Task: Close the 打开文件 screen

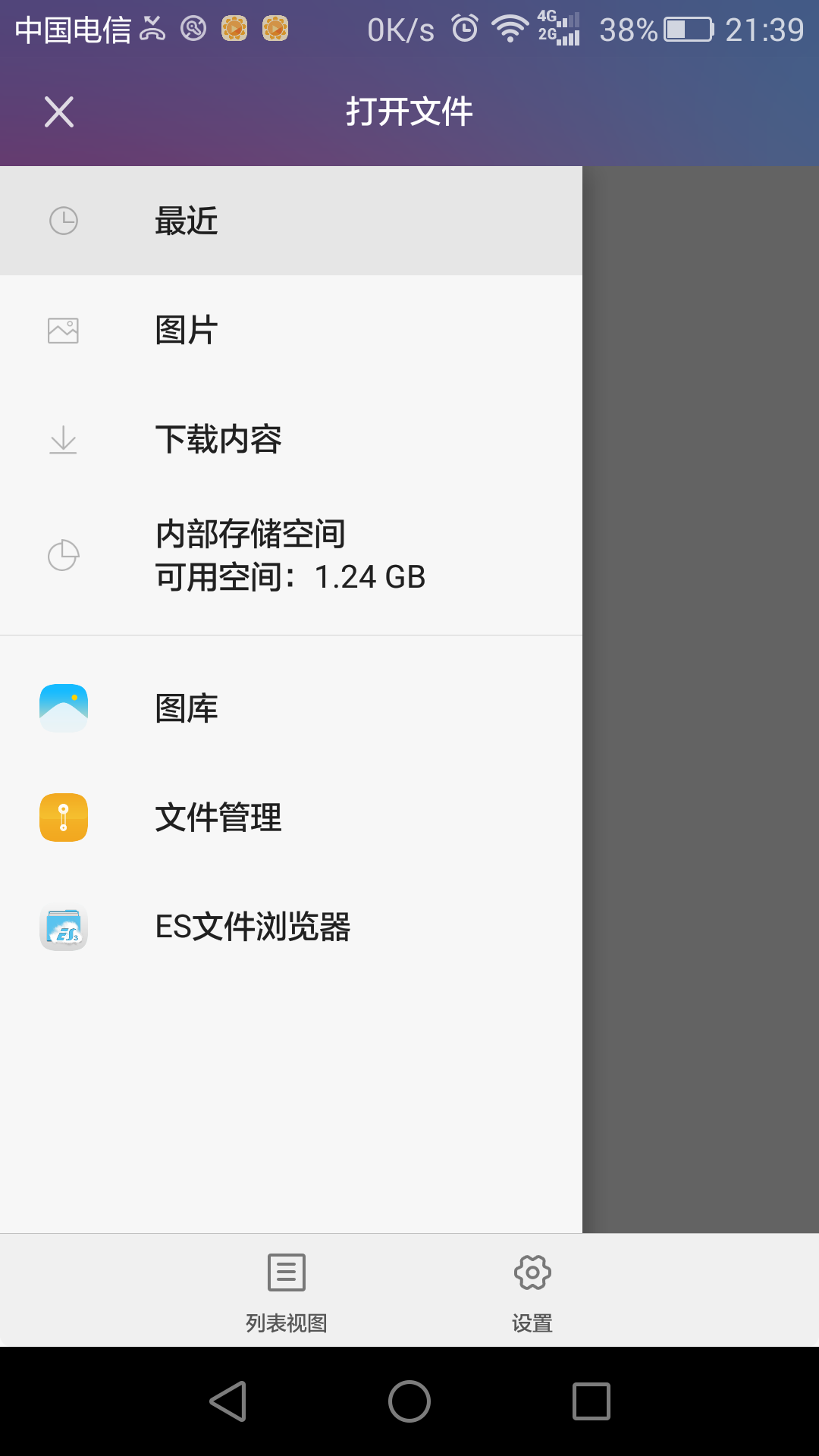Action: [x=59, y=112]
